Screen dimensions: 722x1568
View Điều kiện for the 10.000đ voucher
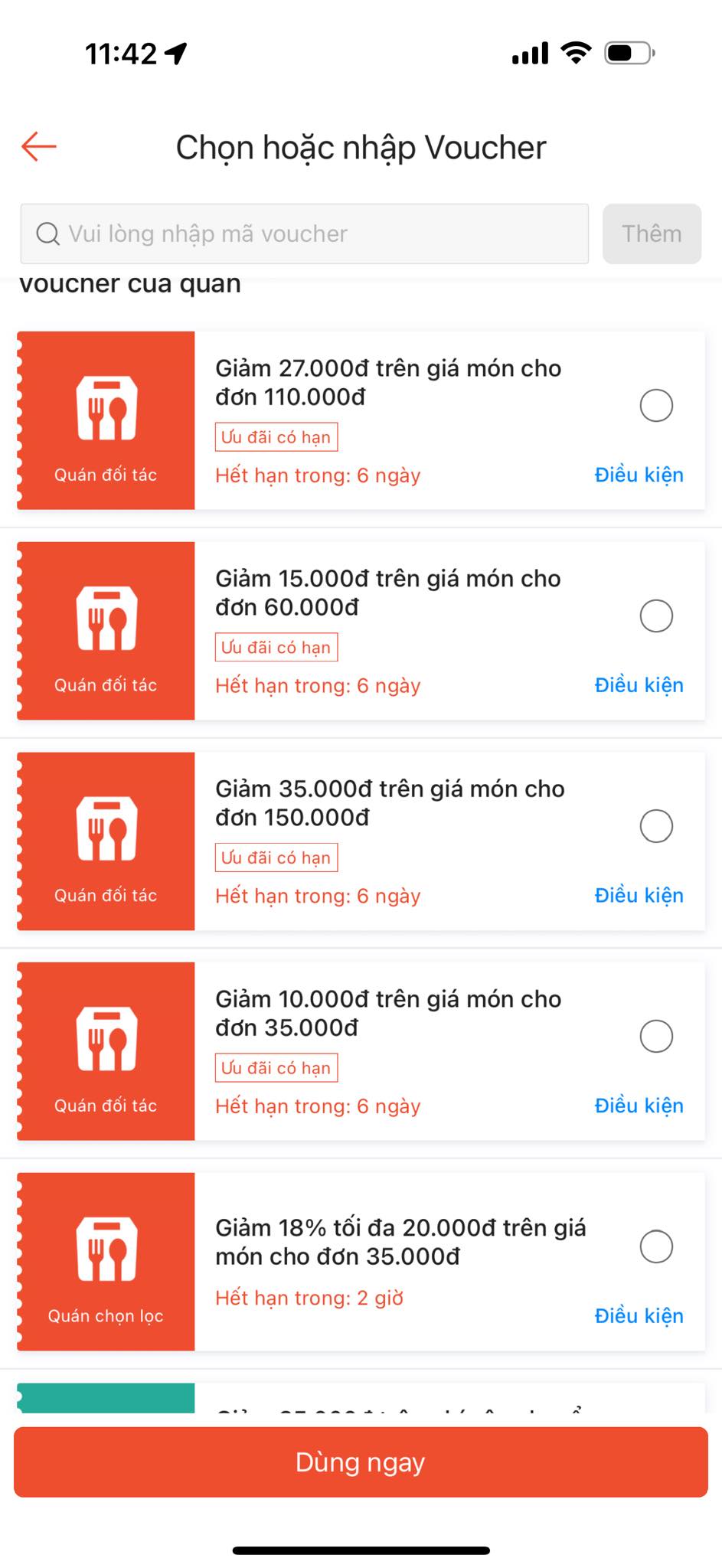(639, 1106)
